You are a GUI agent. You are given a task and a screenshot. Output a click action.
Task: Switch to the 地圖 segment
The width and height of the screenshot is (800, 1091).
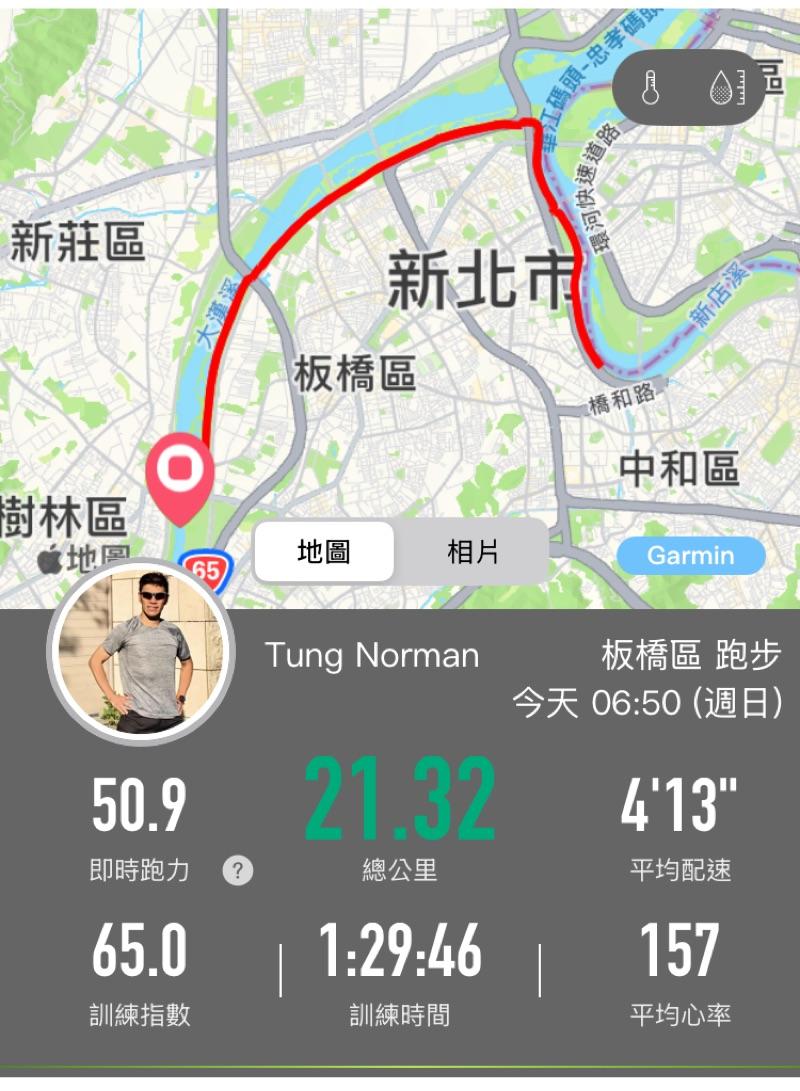324,551
